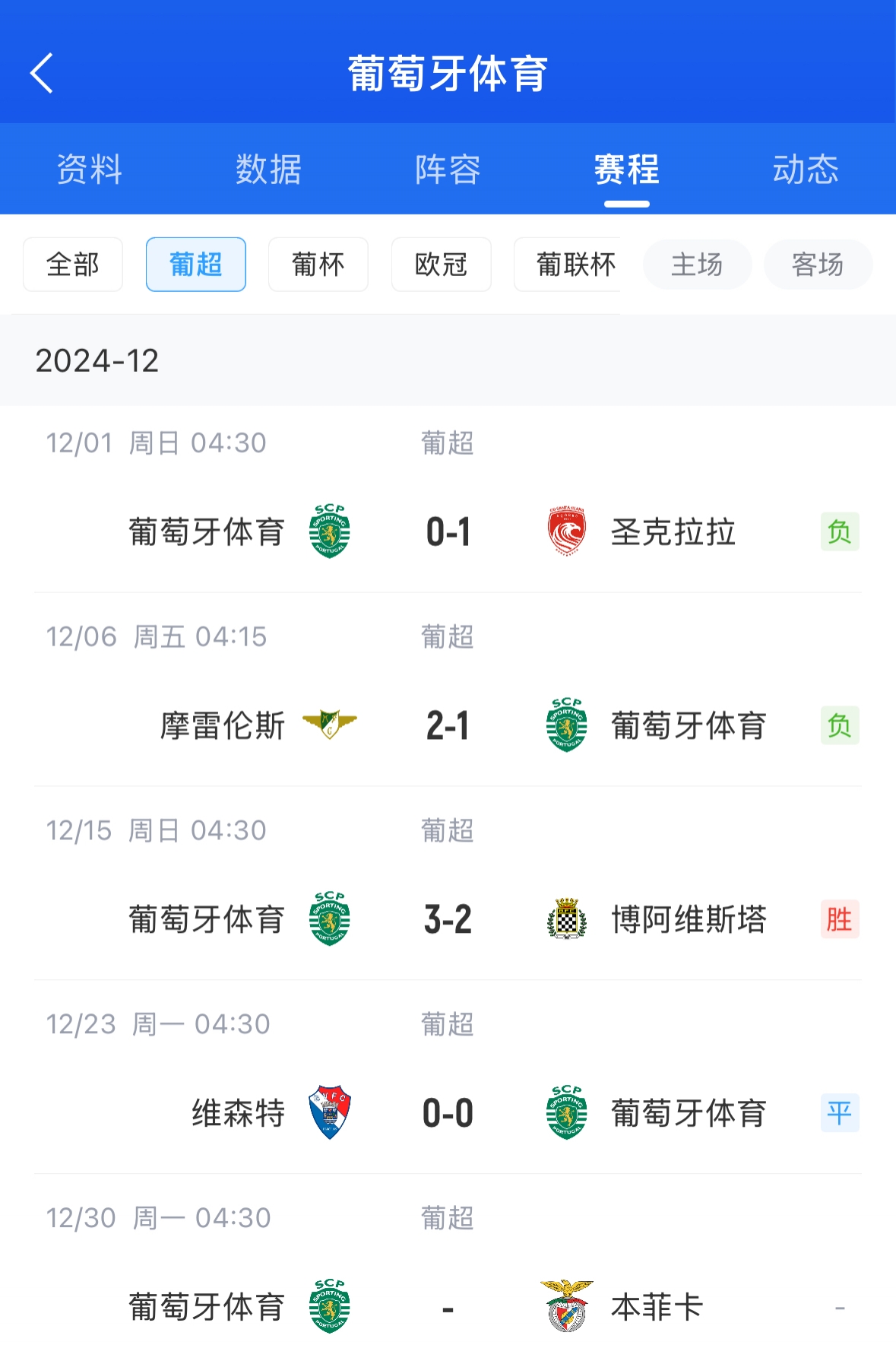
Task: Enable the 主场 home-match filter
Action: 697,265
